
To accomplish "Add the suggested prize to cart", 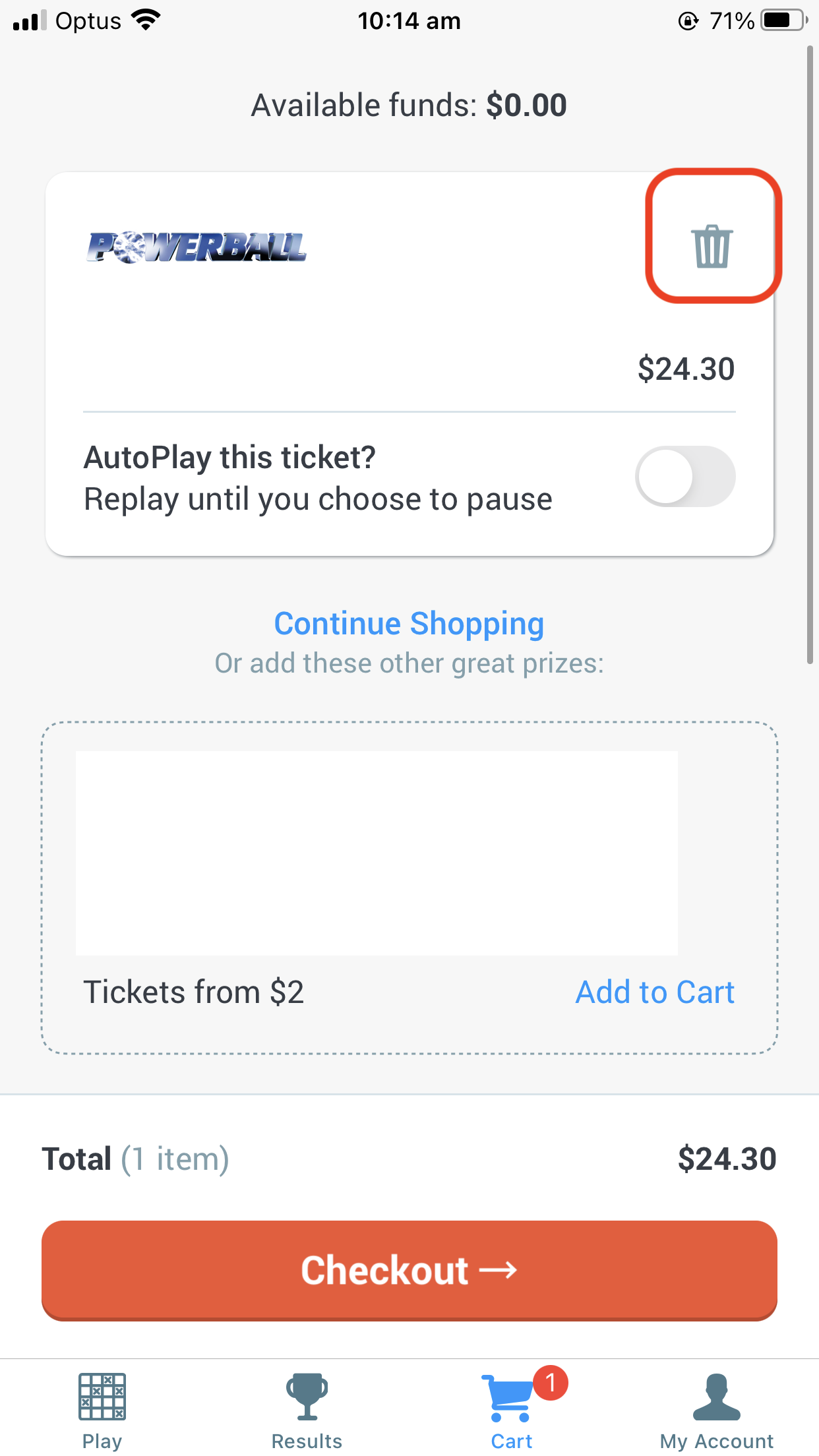I will (655, 992).
